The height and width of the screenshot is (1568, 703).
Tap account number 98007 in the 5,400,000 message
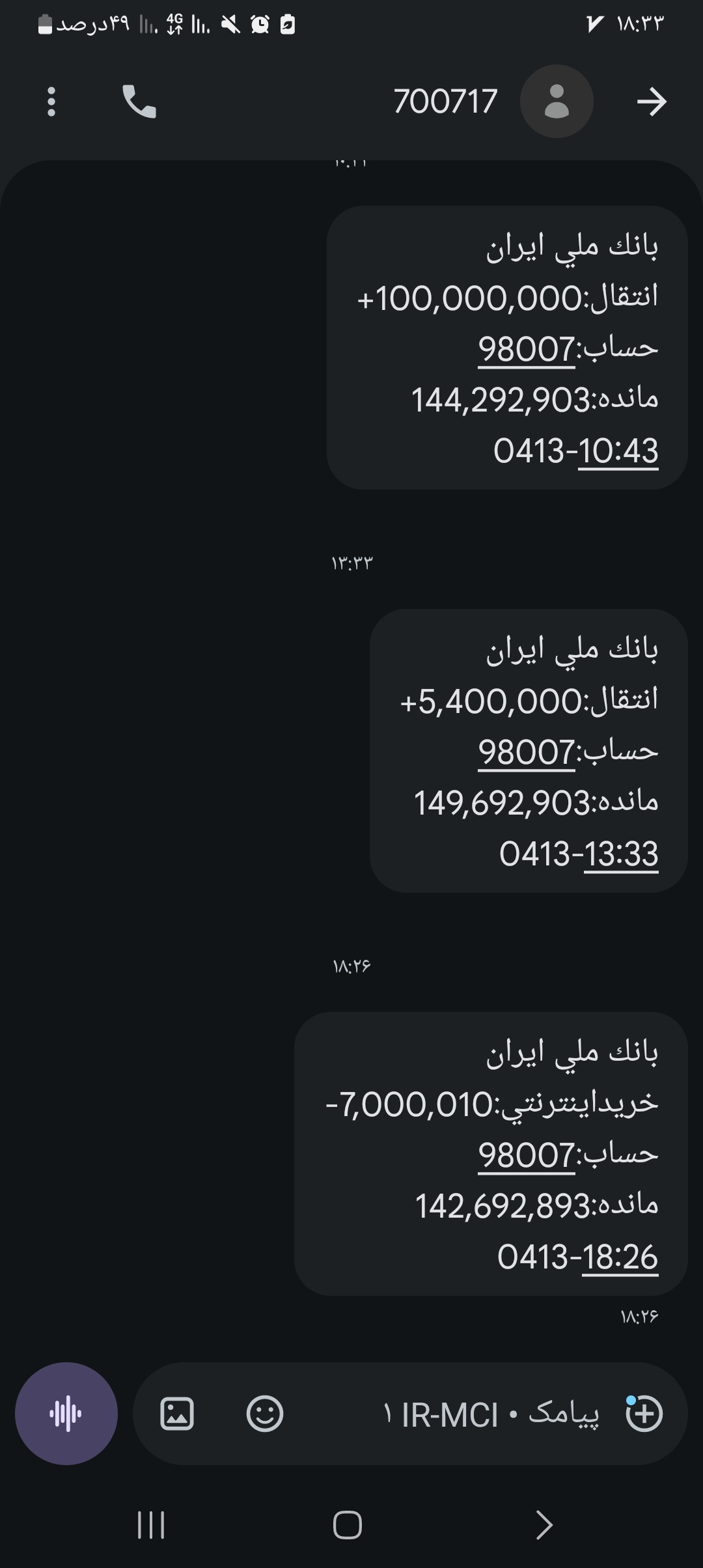pos(527,753)
